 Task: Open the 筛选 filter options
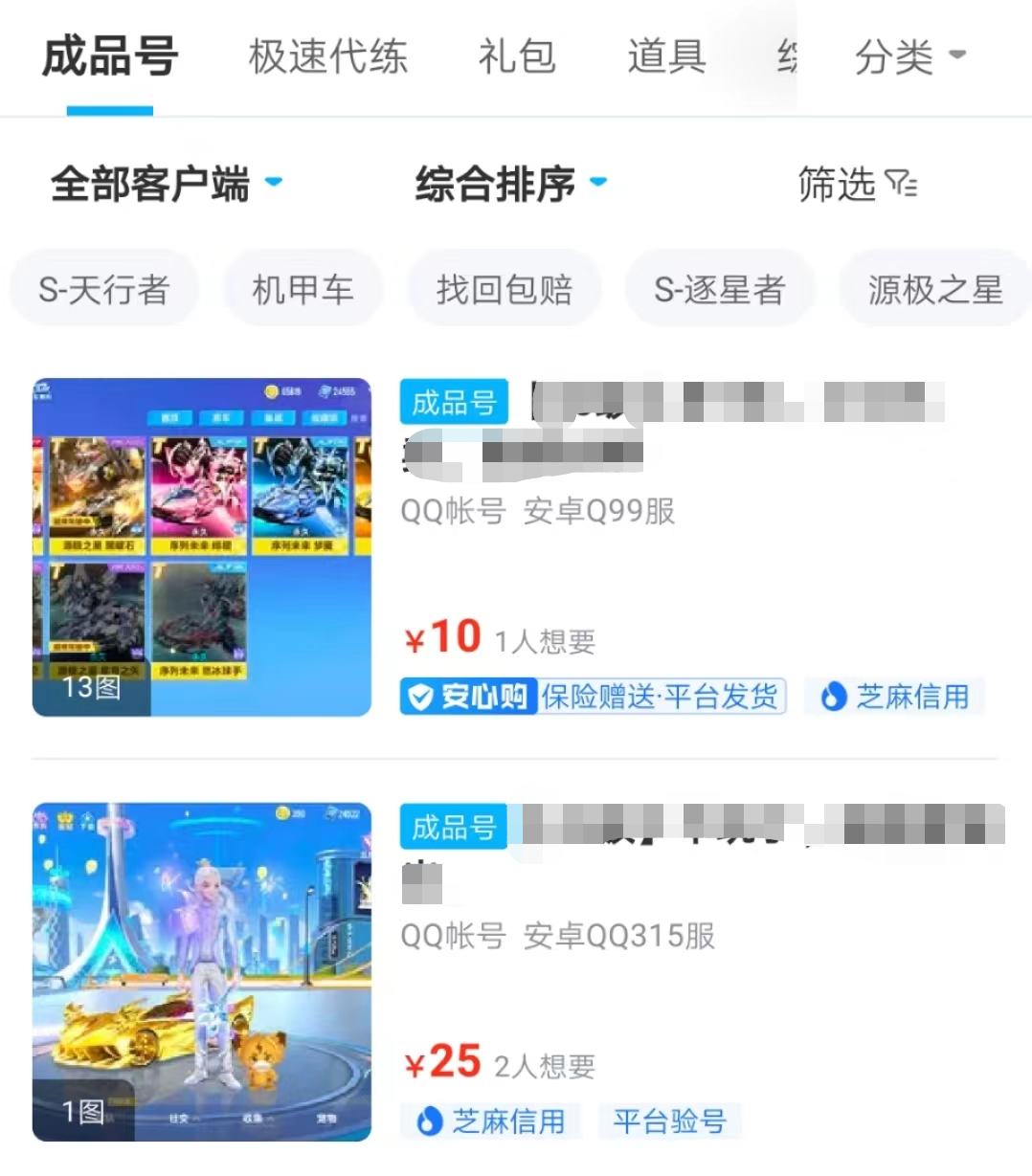pos(857,184)
